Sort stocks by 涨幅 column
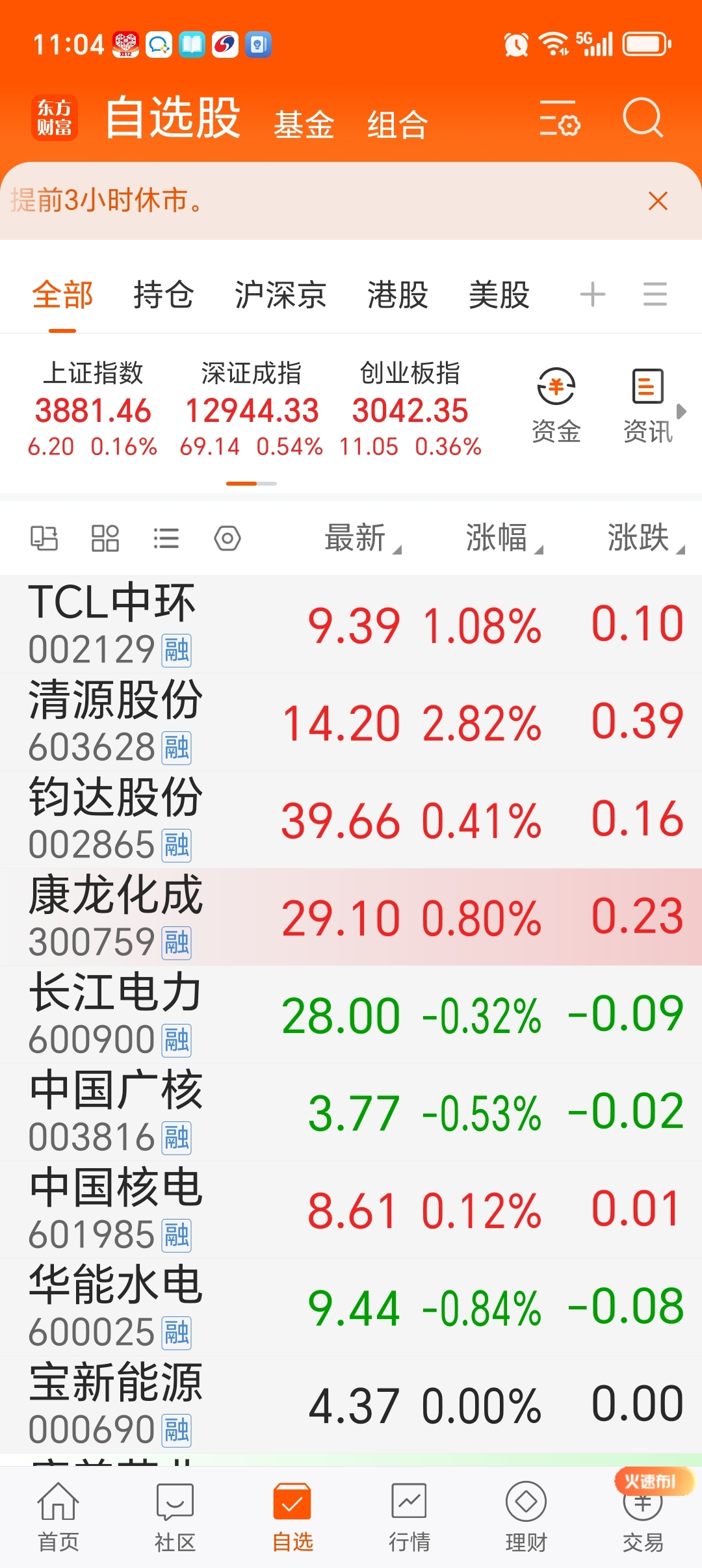Screen dimensions: 702x1568 pyautogui.click(x=497, y=538)
